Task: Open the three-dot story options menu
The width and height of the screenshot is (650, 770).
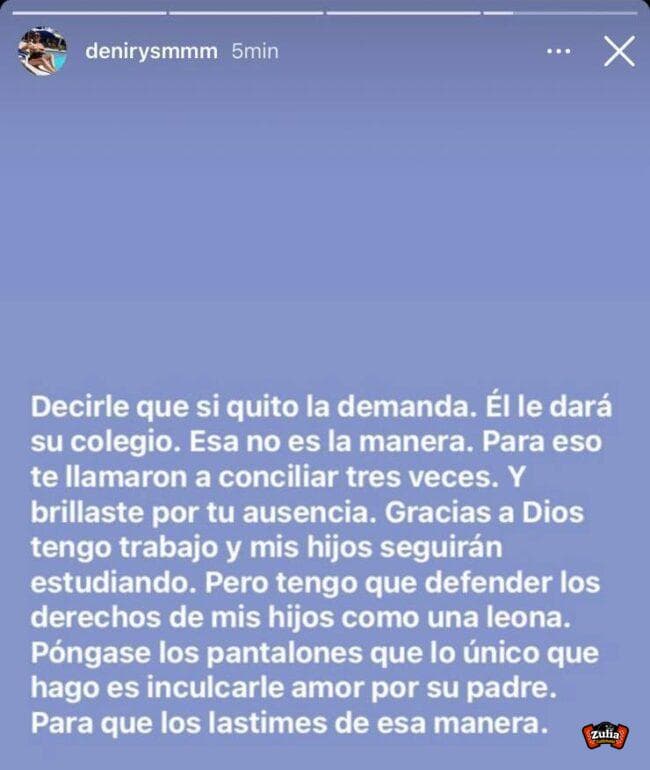Action: tap(559, 51)
